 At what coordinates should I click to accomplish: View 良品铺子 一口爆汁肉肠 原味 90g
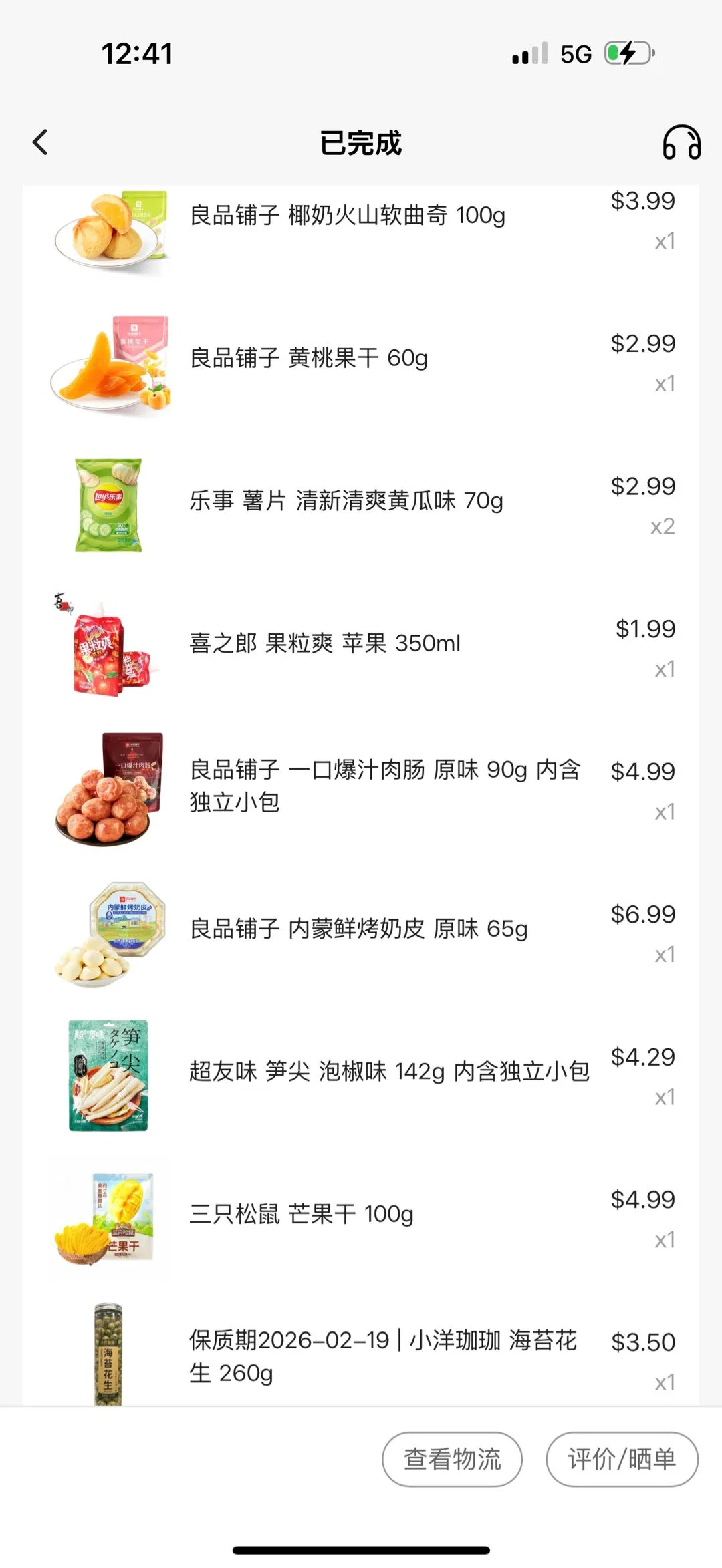(x=384, y=786)
